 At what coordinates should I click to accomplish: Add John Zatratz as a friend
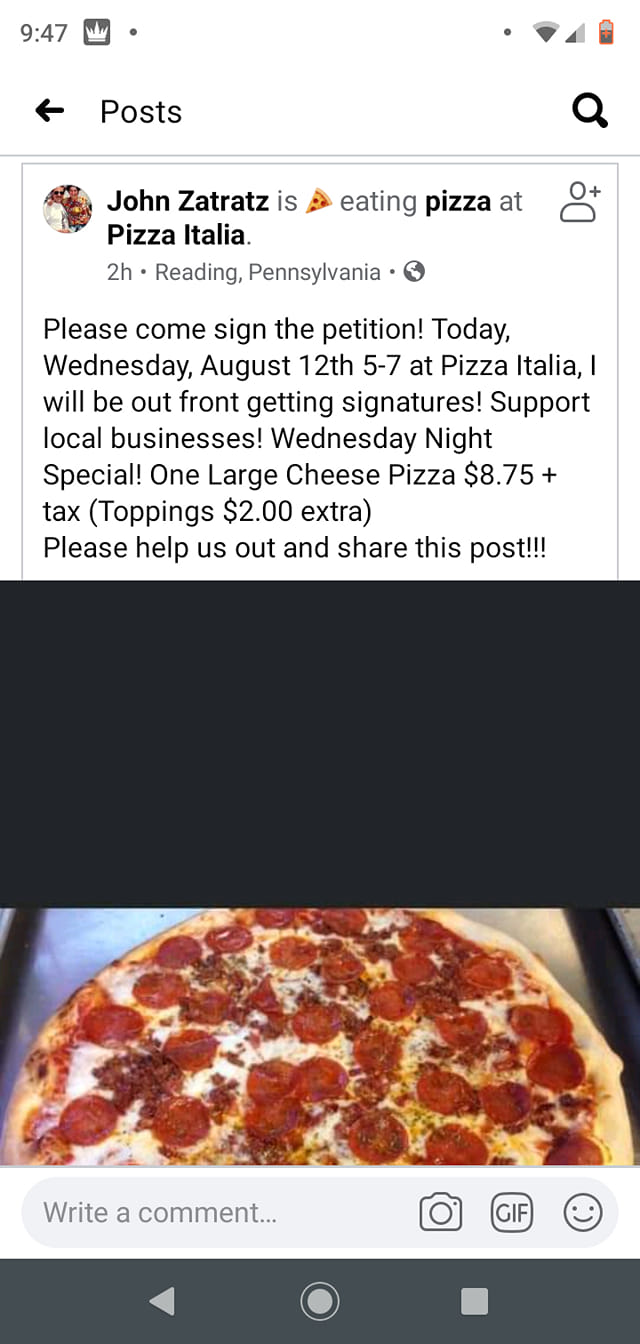(x=579, y=201)
